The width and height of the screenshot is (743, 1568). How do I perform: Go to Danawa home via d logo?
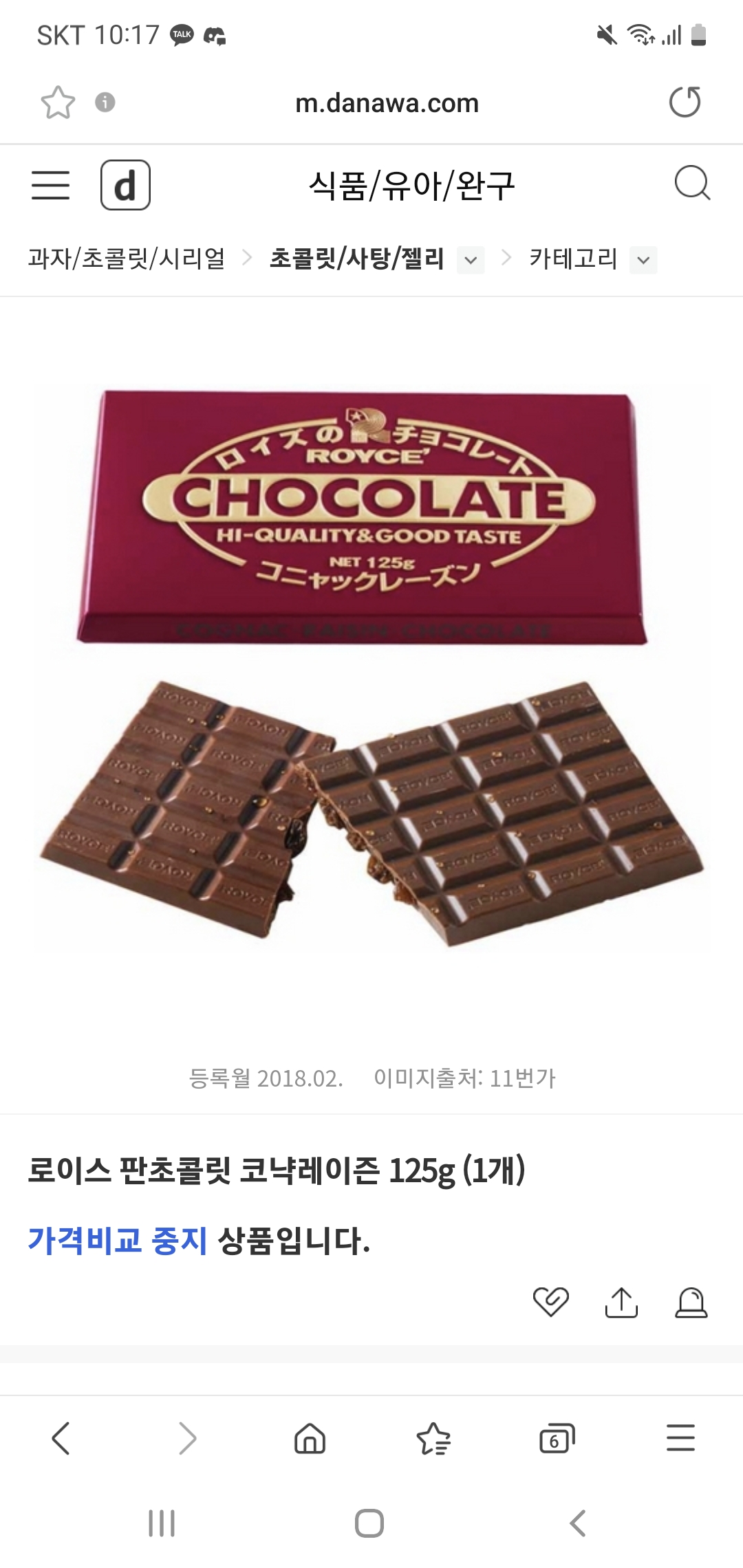coord(125,185)
